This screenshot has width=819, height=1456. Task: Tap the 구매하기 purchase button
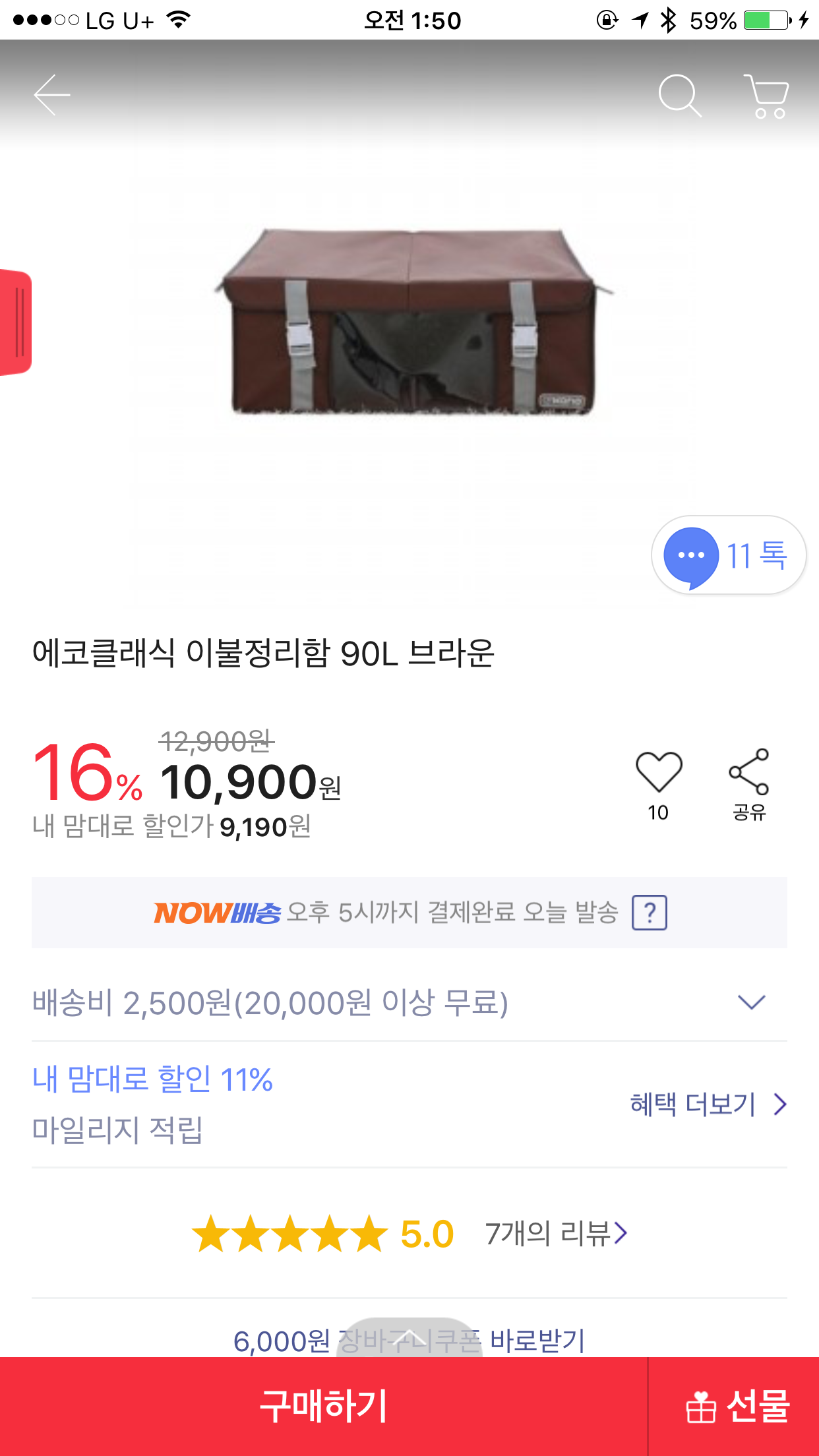(x=323, y=1406)
